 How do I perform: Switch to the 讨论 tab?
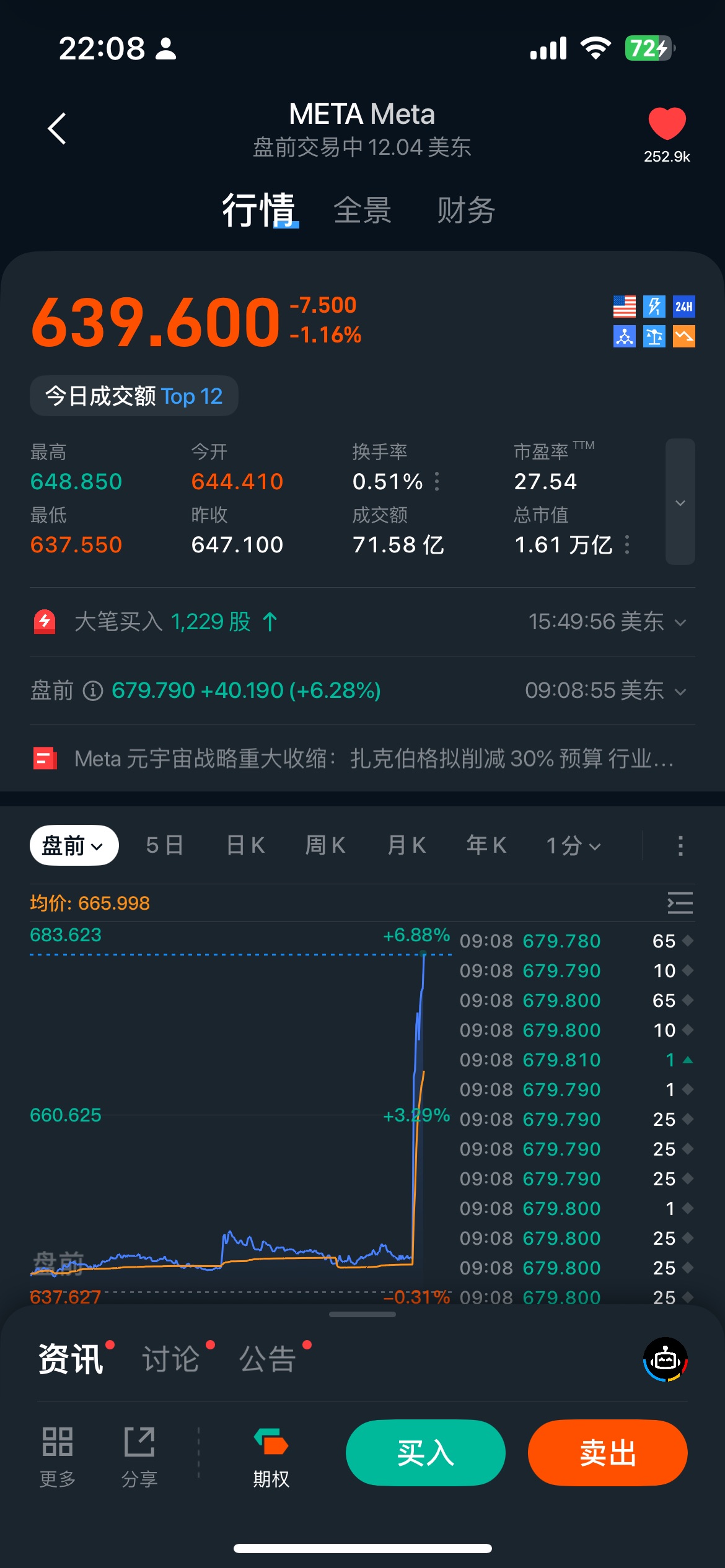[171, 1360]
